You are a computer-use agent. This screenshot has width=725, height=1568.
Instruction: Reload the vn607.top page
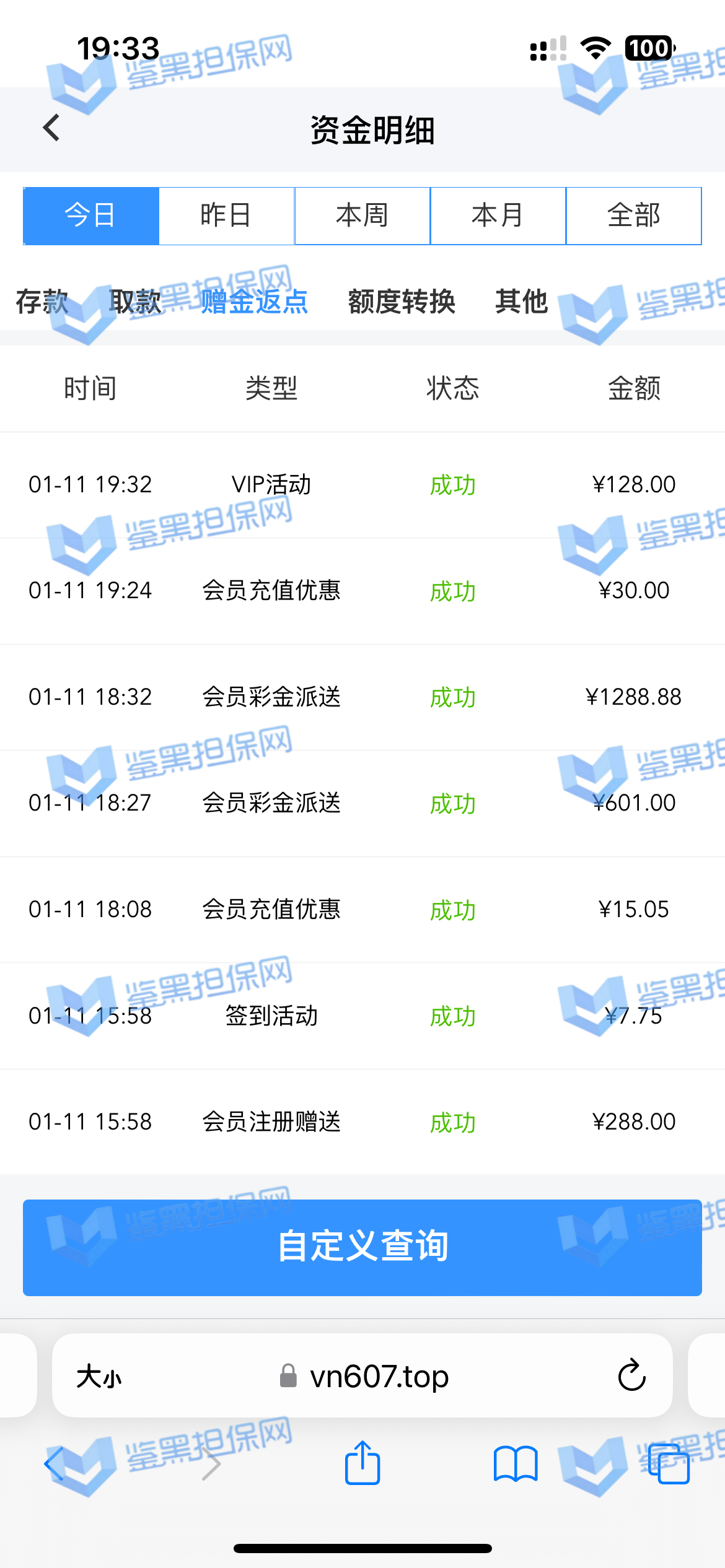[631, 1375]
